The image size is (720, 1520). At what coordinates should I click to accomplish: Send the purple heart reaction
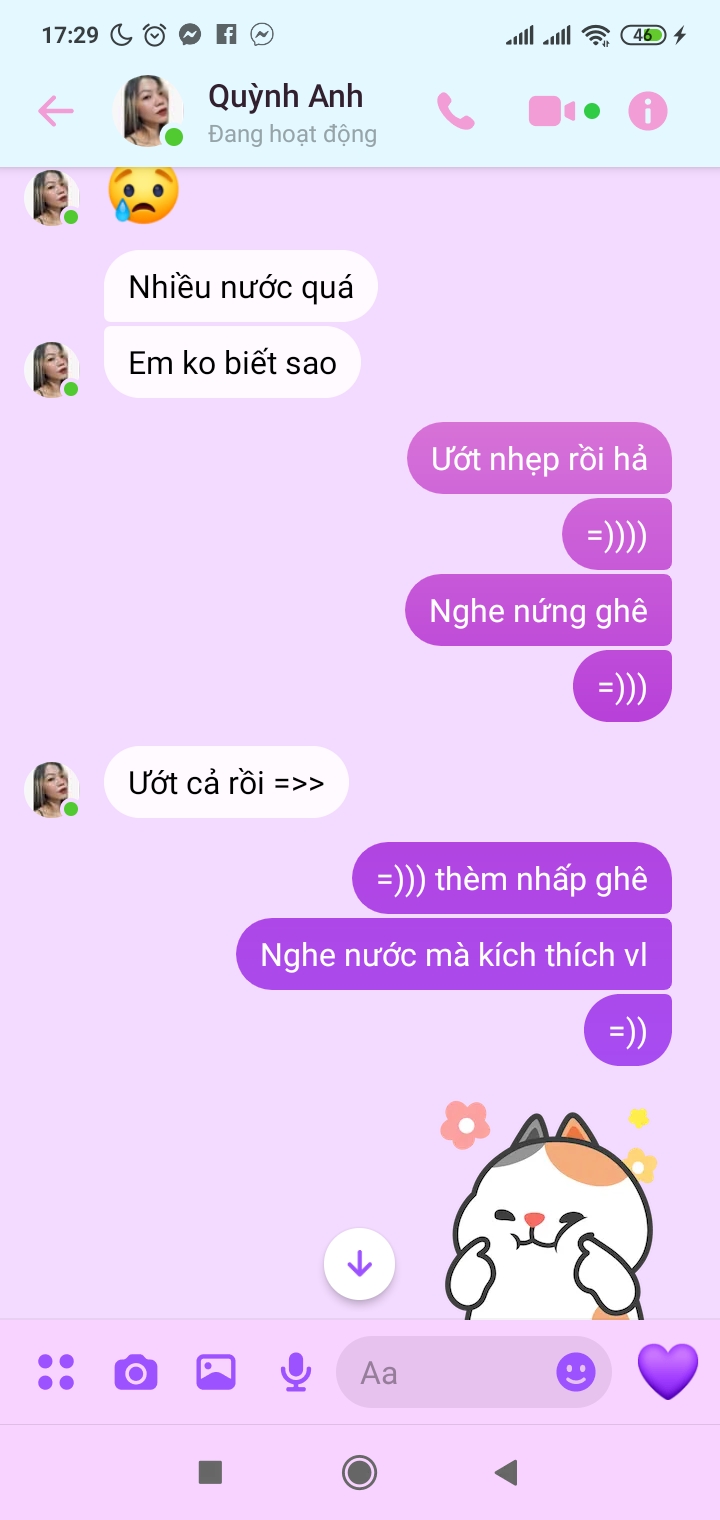point(668,1371)
